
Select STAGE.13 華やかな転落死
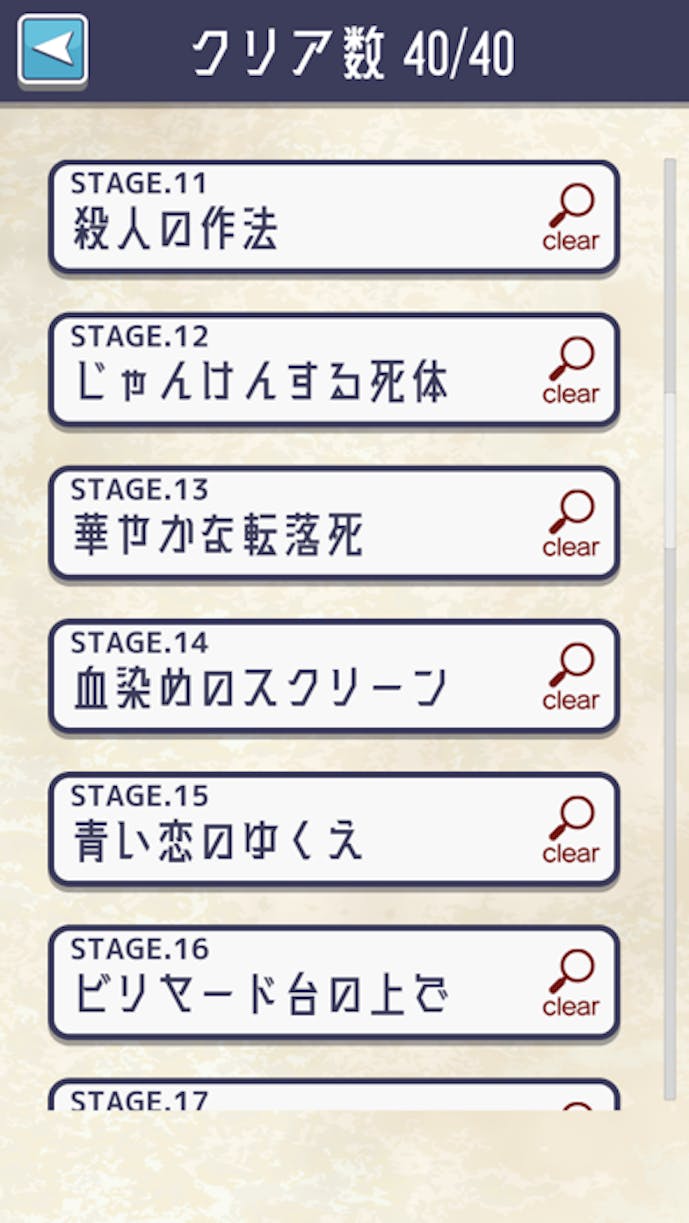point(334,523)
